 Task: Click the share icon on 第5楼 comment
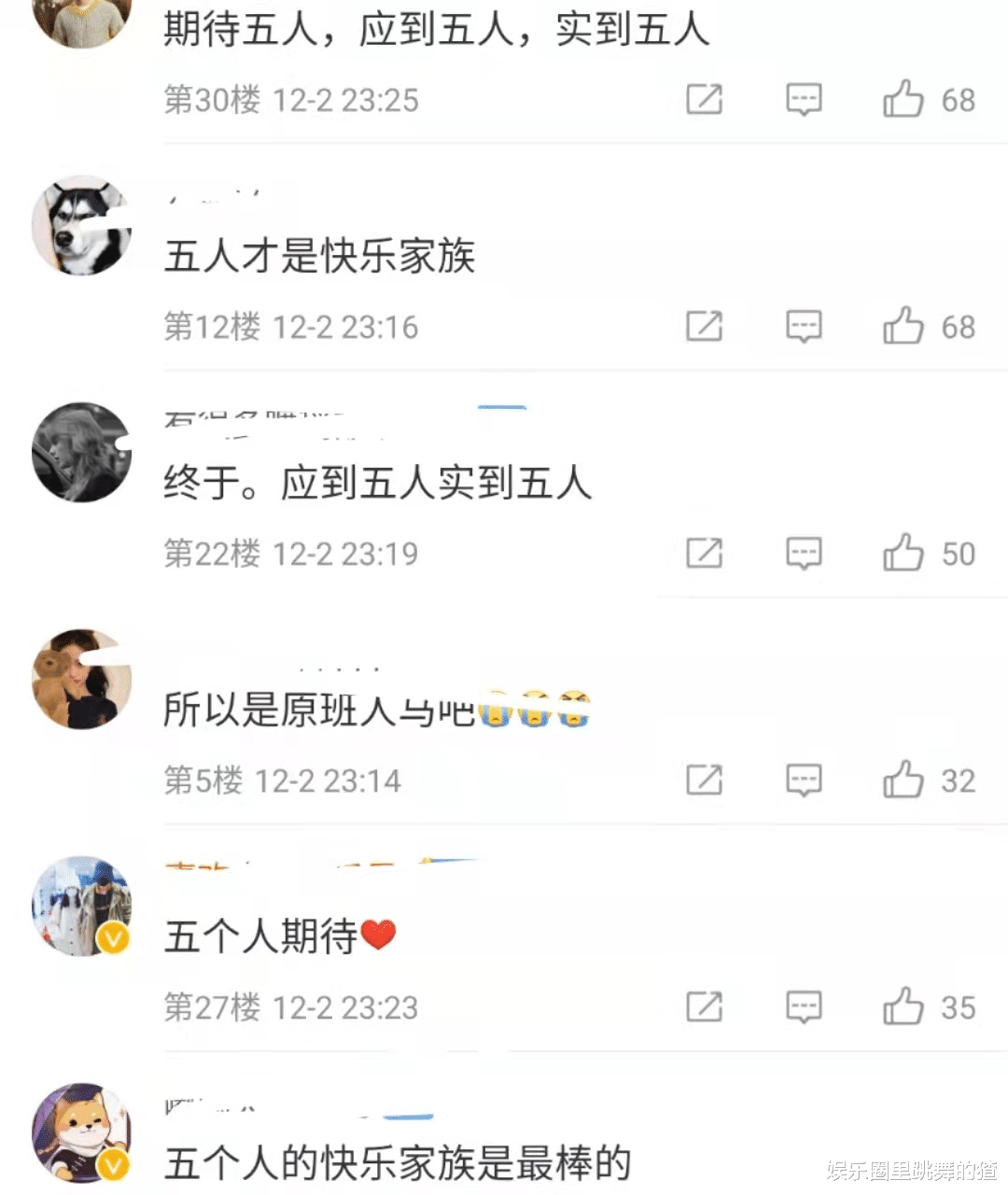pos(705,780)
